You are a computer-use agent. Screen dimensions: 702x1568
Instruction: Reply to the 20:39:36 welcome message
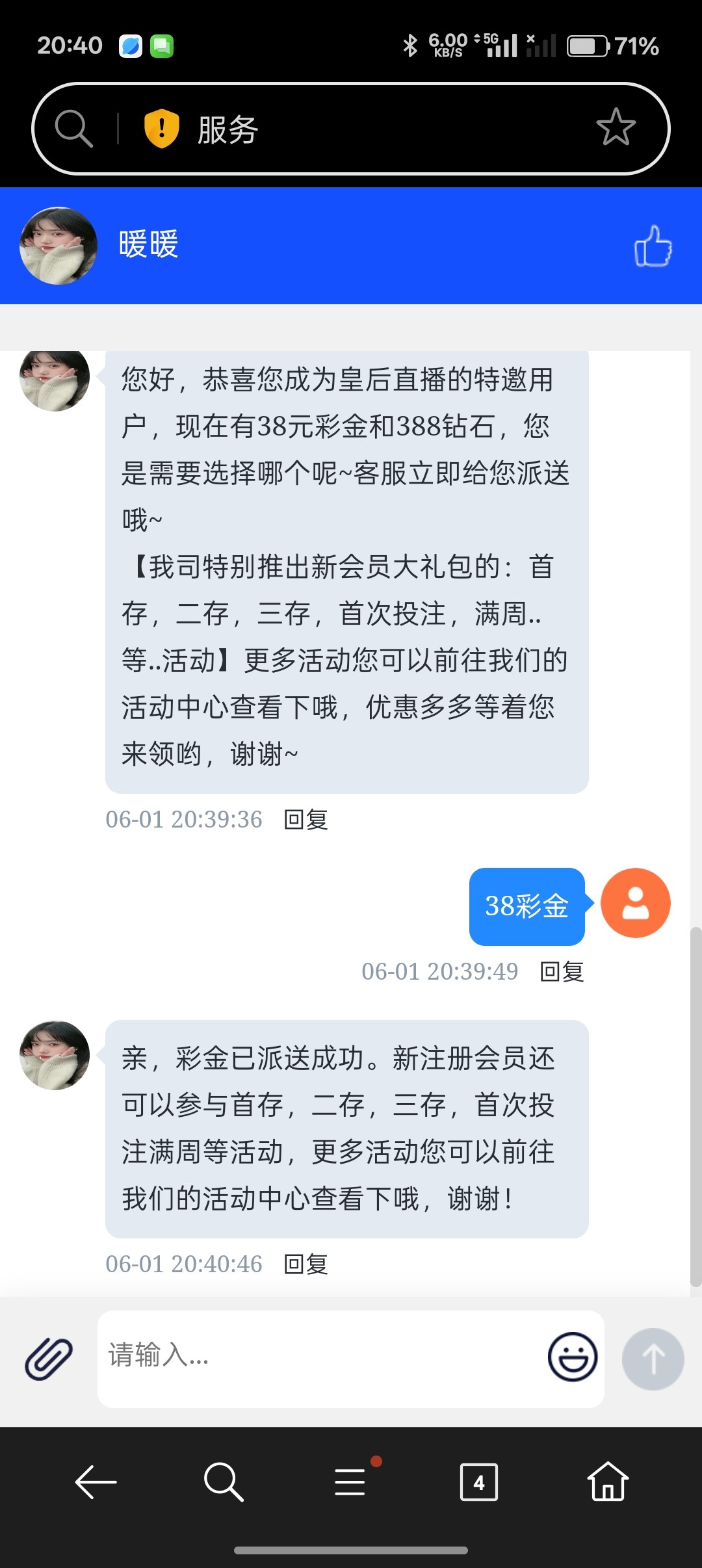pyautogui.click(x=306, y=820)
